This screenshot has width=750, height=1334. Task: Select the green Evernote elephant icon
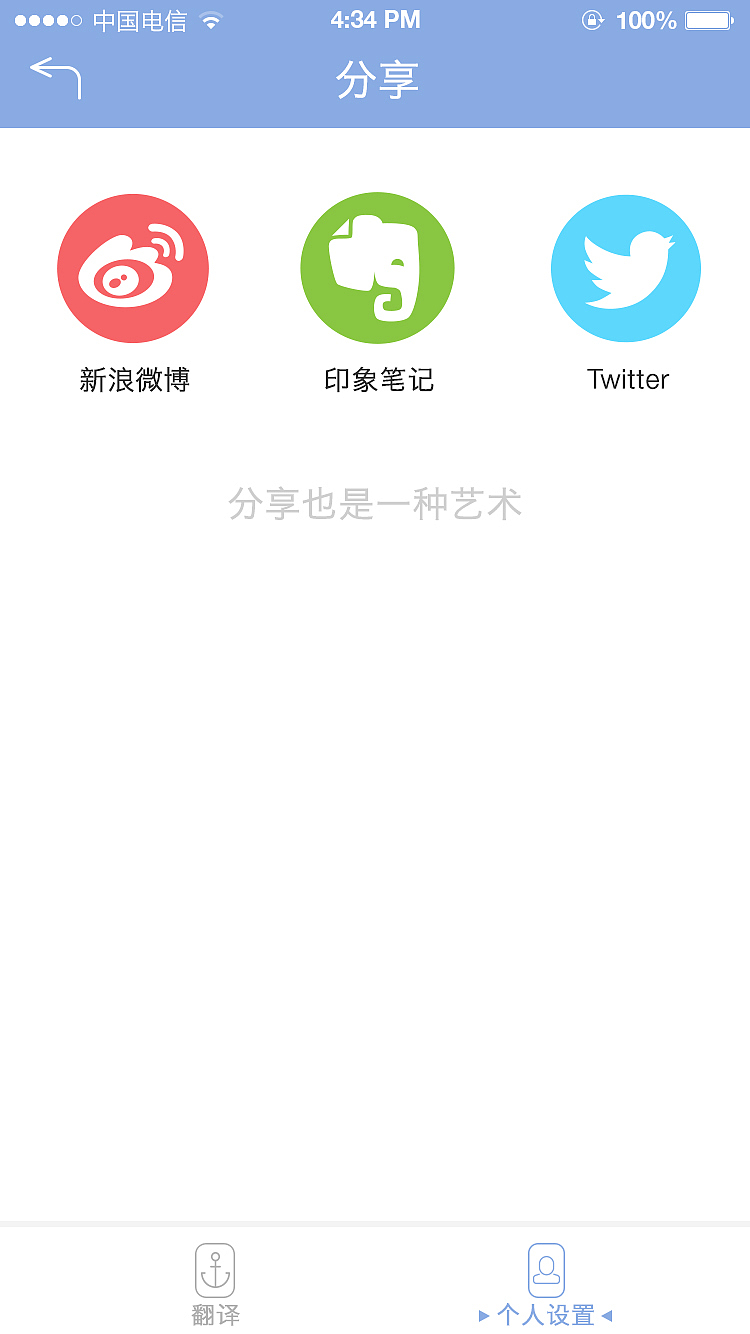click(377, 267)
